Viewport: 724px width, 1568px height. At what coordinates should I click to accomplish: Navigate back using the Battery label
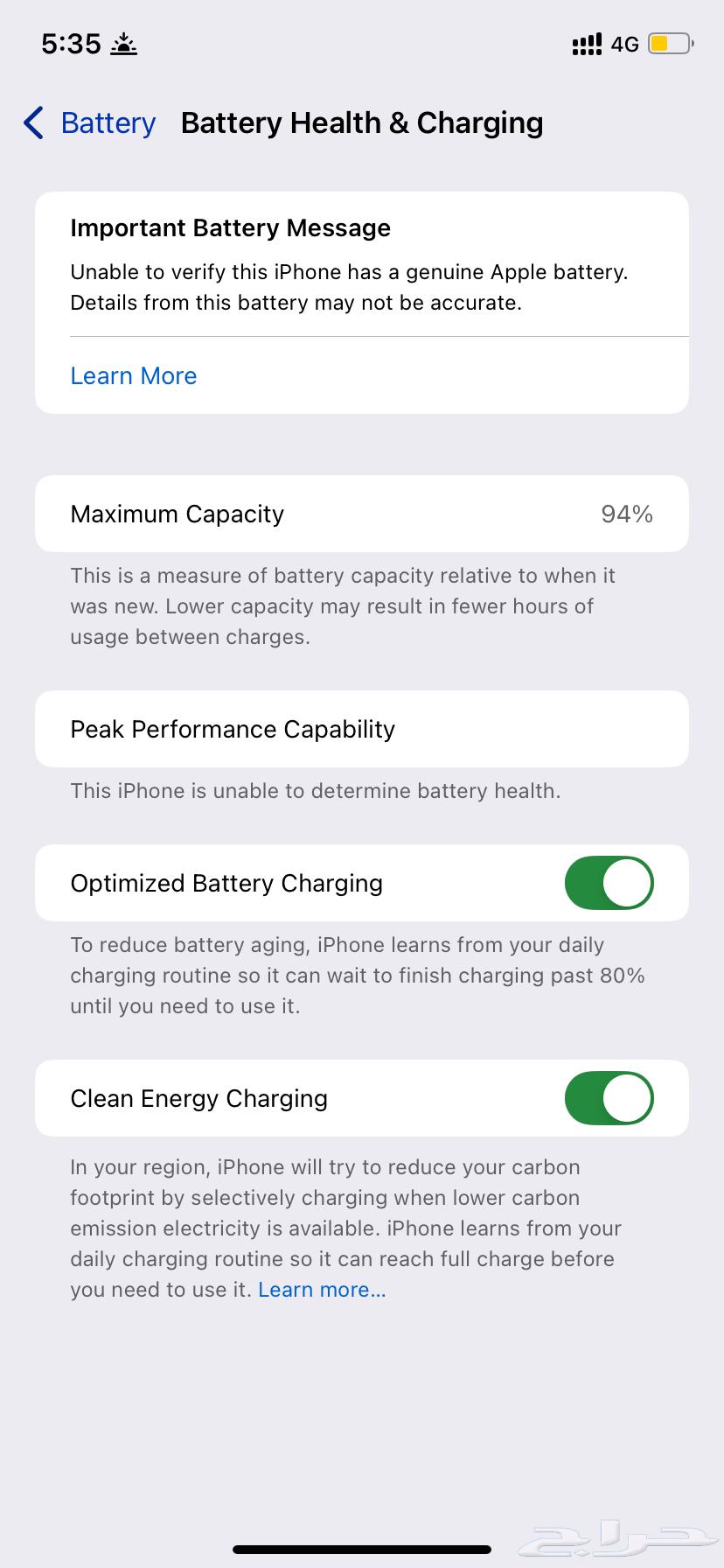107,123
